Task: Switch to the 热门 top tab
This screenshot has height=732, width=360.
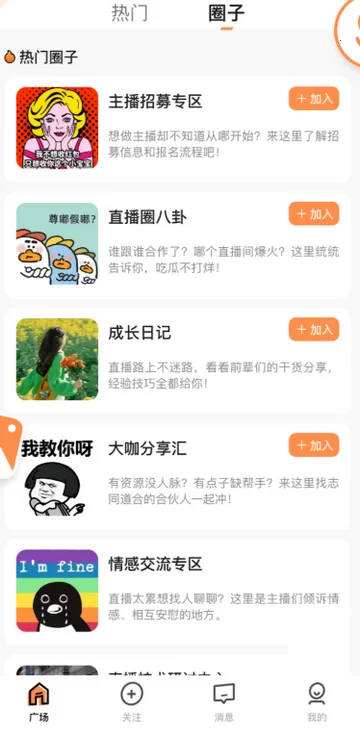Action: (129, 13)
